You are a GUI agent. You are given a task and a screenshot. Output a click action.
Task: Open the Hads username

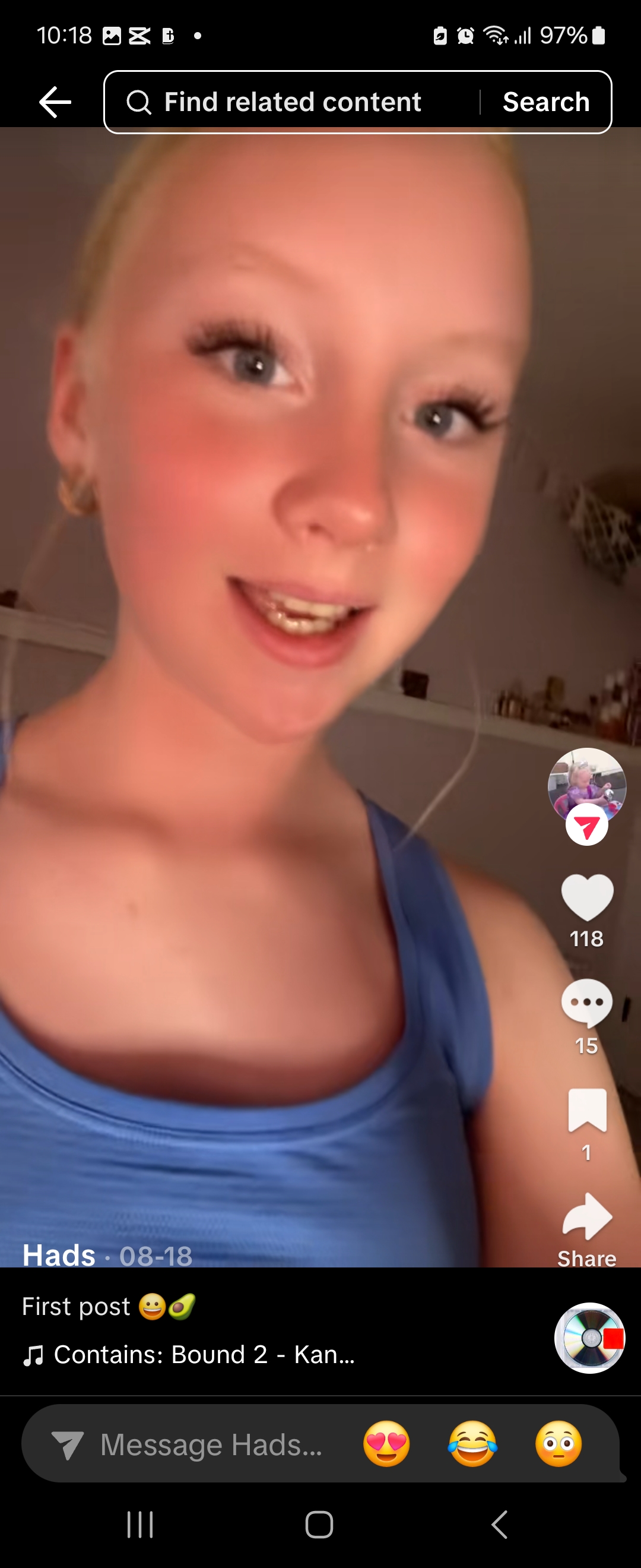click(x=59, y=1254)
